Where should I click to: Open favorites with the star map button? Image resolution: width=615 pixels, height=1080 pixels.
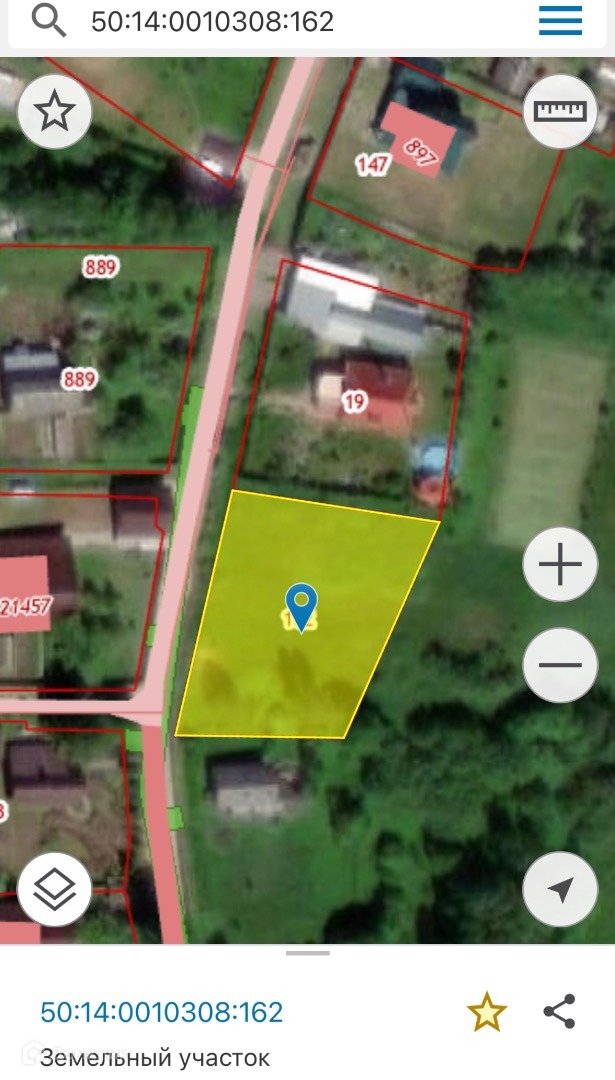pyautogui.click(x=55, y=112)
